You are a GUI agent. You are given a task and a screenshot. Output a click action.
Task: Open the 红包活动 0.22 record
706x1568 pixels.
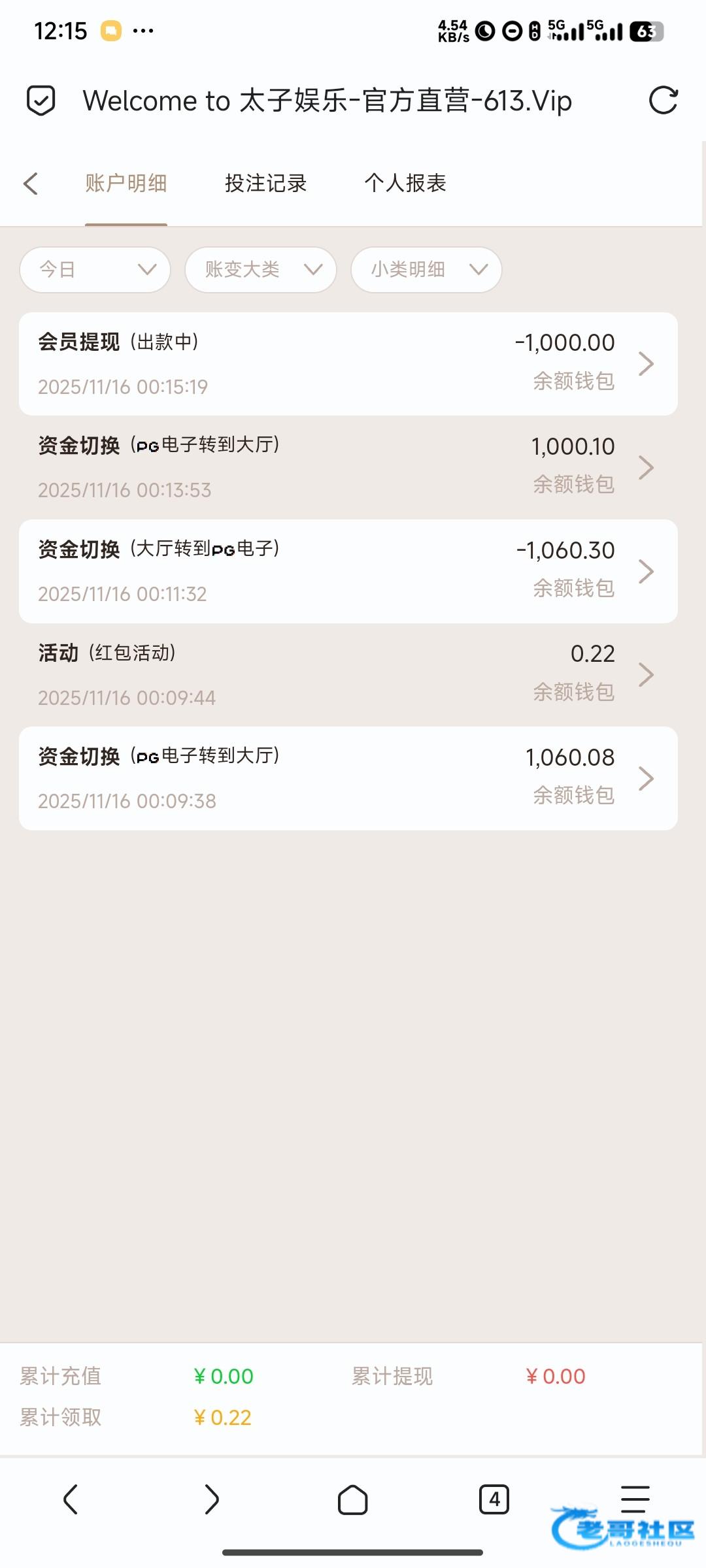[348, 675]
